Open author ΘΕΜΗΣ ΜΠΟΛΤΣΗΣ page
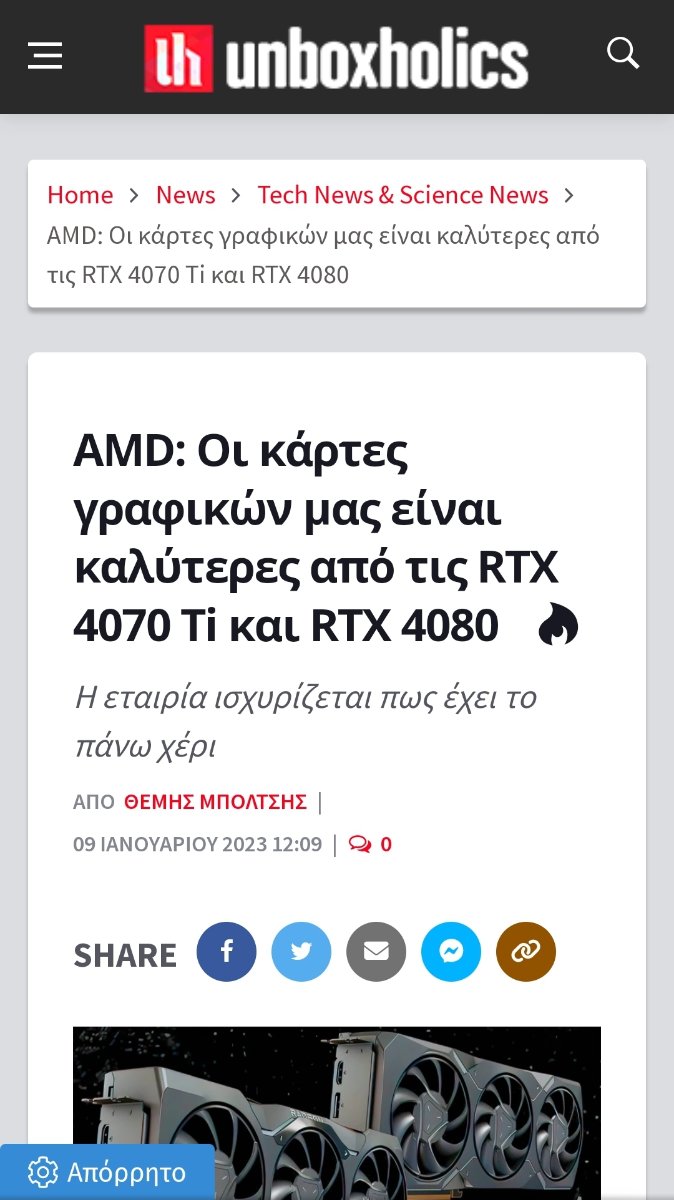The height and width of the screenshot is (1200, 674). pyautogui.click(x=215, y=802)
